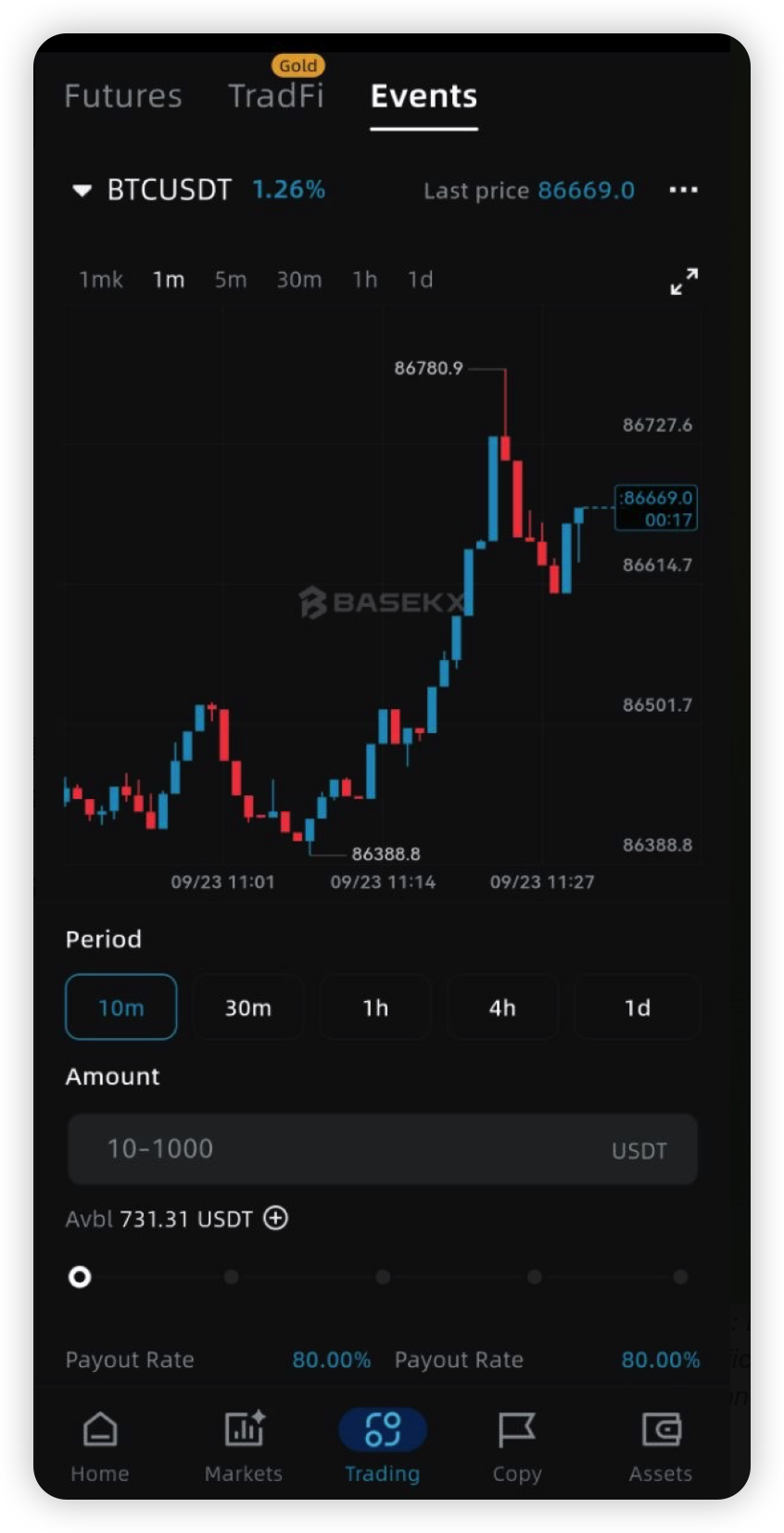The width and height of the screenshot is (784, 1533).
Task: Set period to 4h
Action: coord(502,1007)
